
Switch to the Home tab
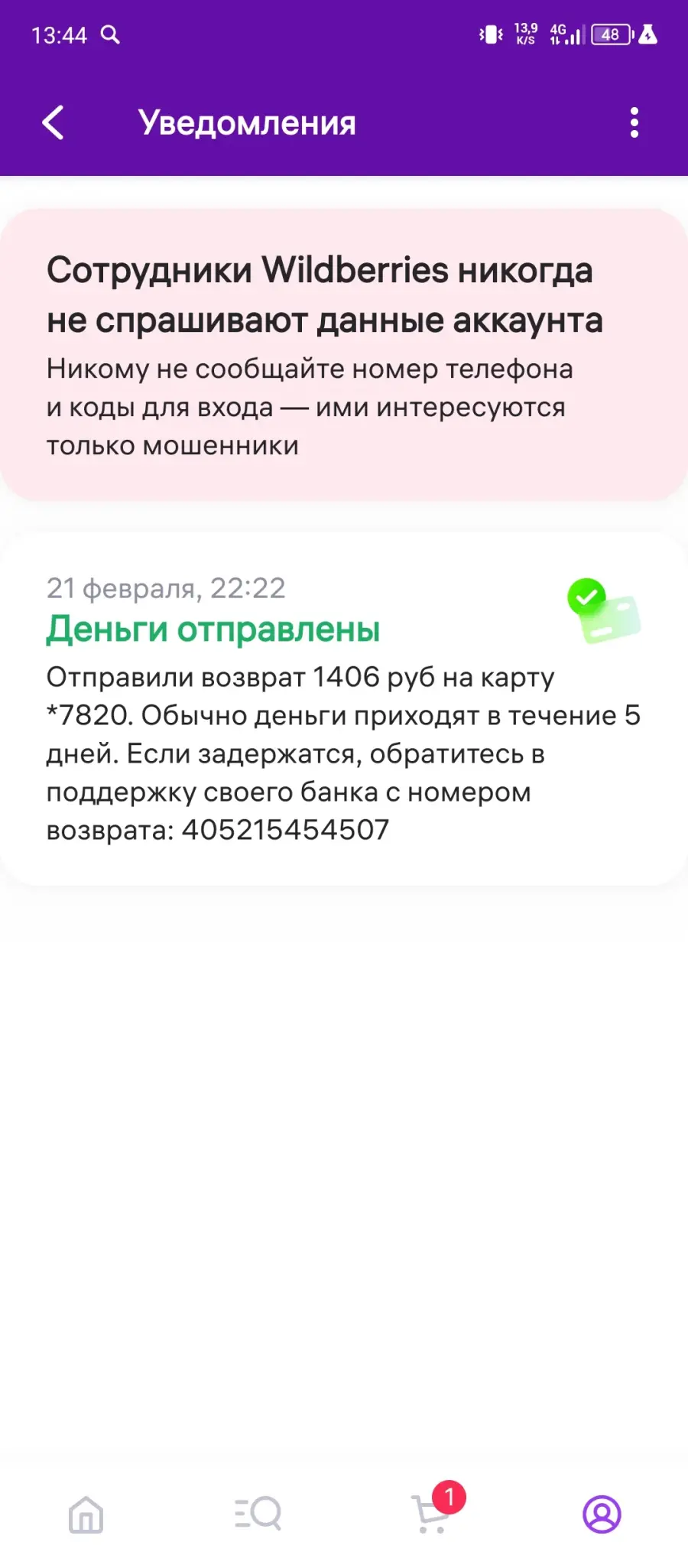(86, 1514)
